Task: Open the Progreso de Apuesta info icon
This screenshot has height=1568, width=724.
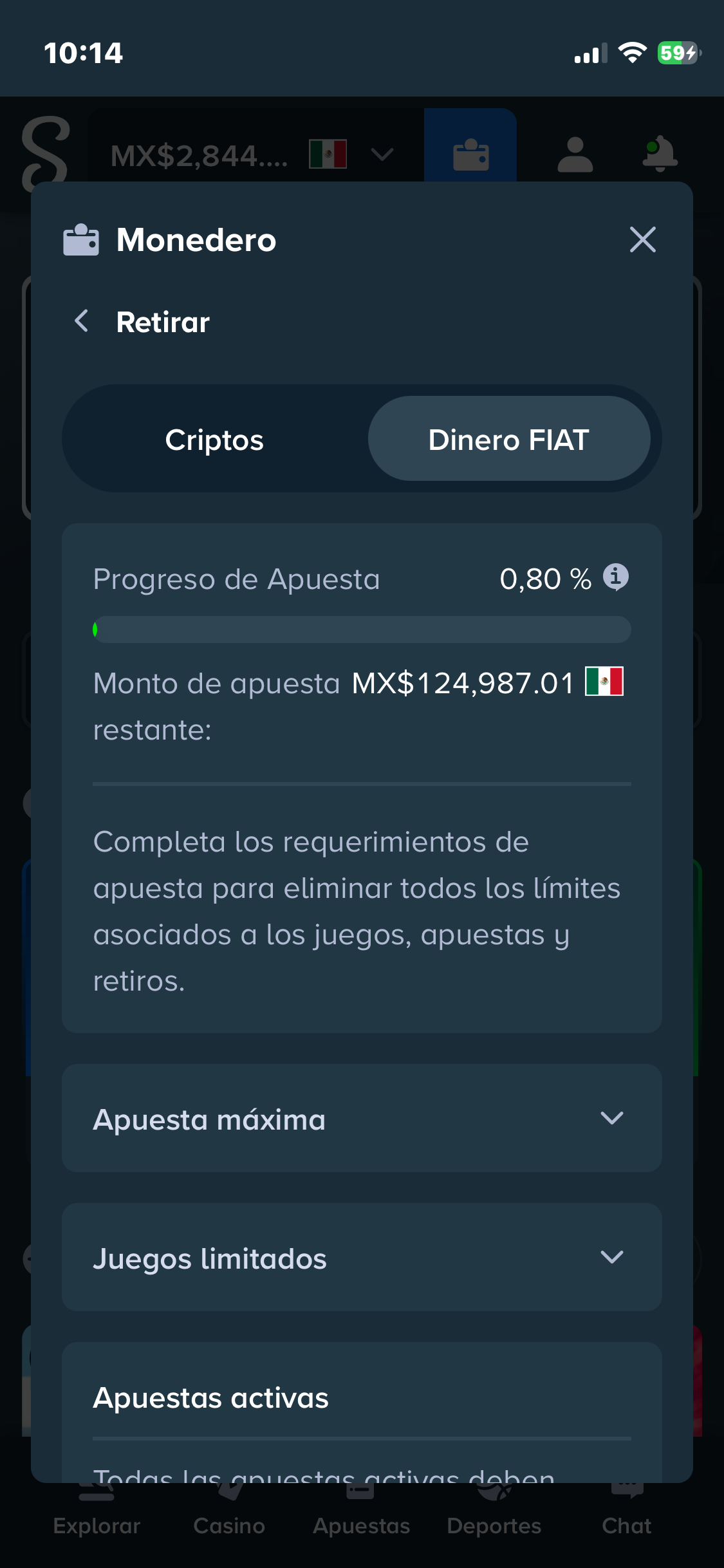Action: click(x=616, y=577)
